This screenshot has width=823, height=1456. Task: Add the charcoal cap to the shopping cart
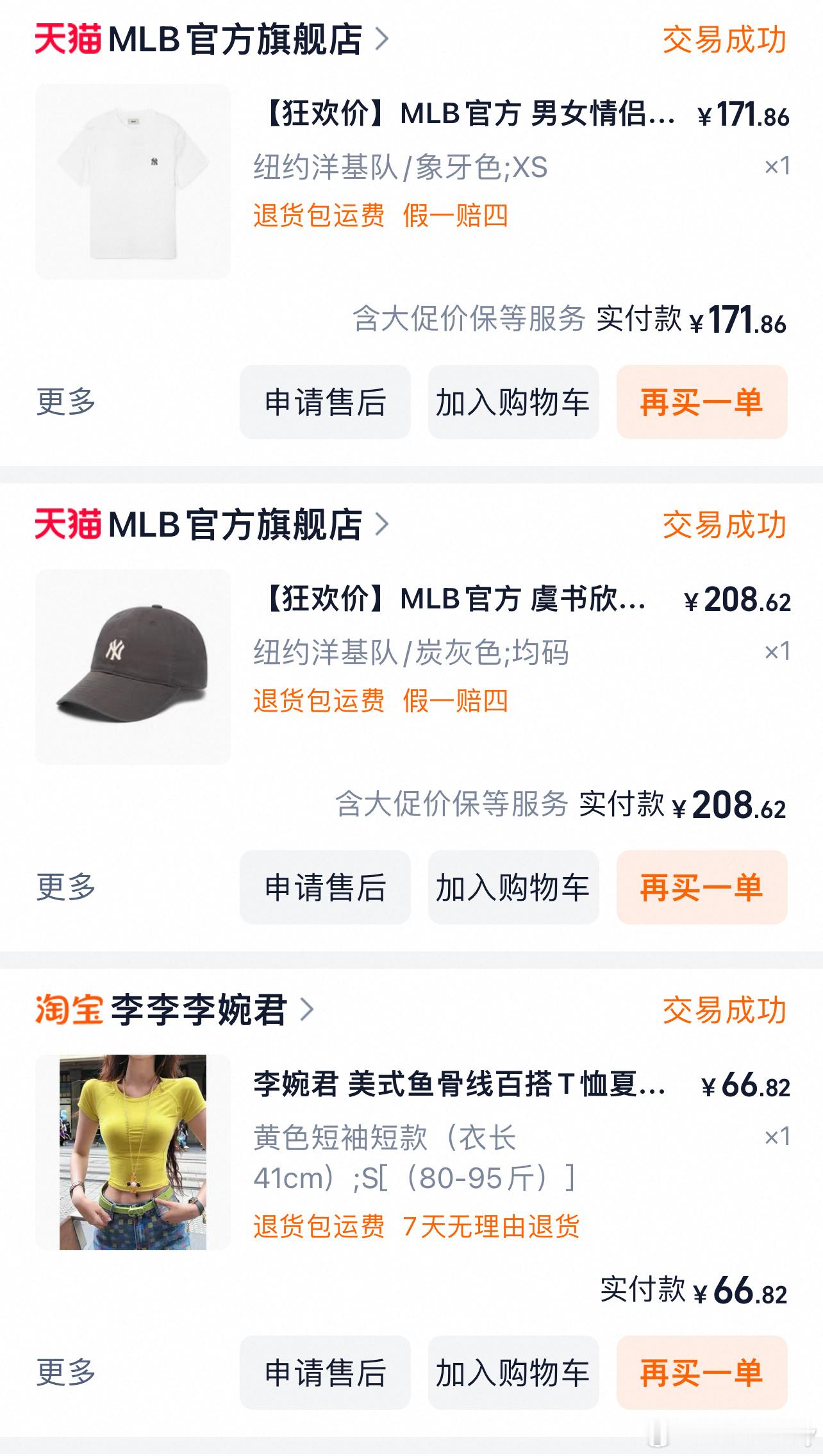click(513, 887)
